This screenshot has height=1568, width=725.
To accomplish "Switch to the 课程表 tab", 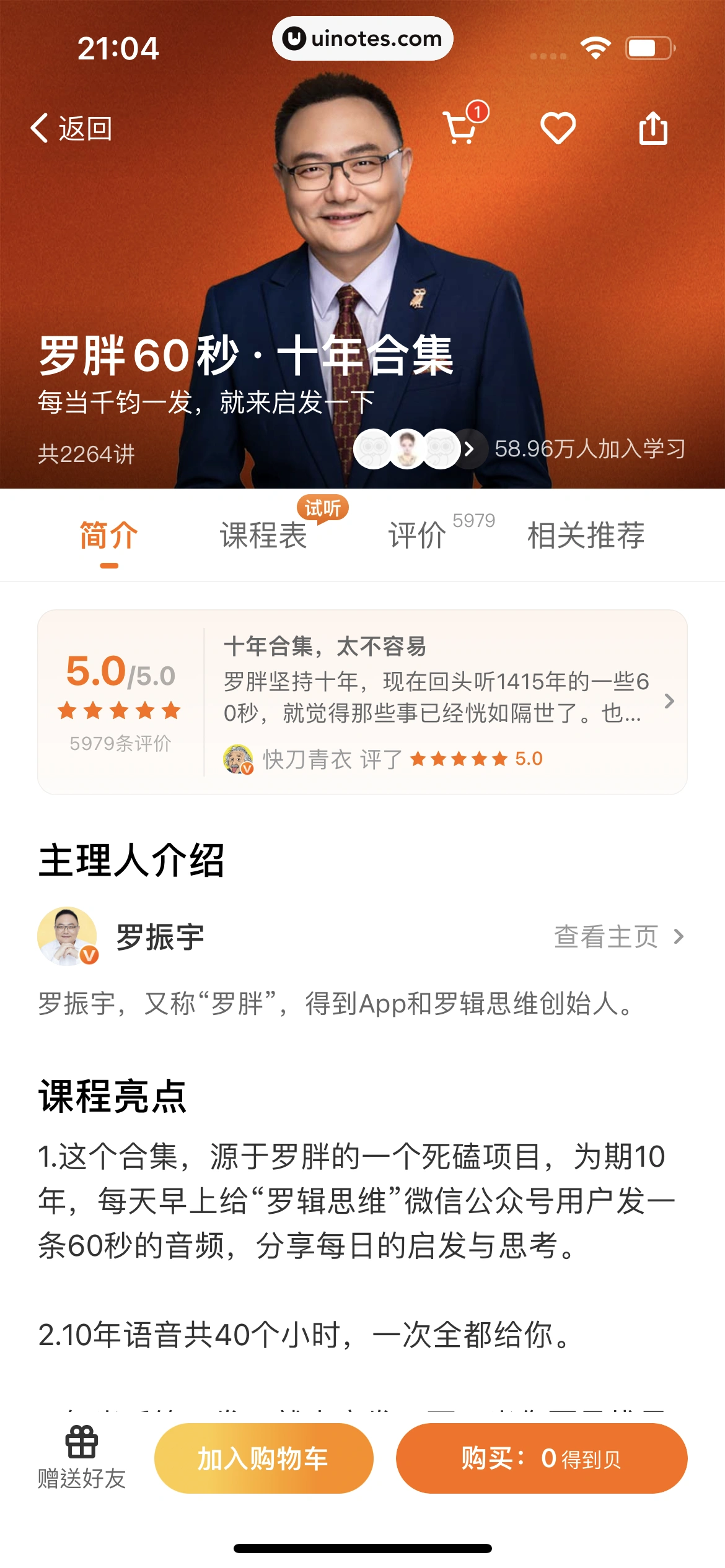I will (263, 536).
